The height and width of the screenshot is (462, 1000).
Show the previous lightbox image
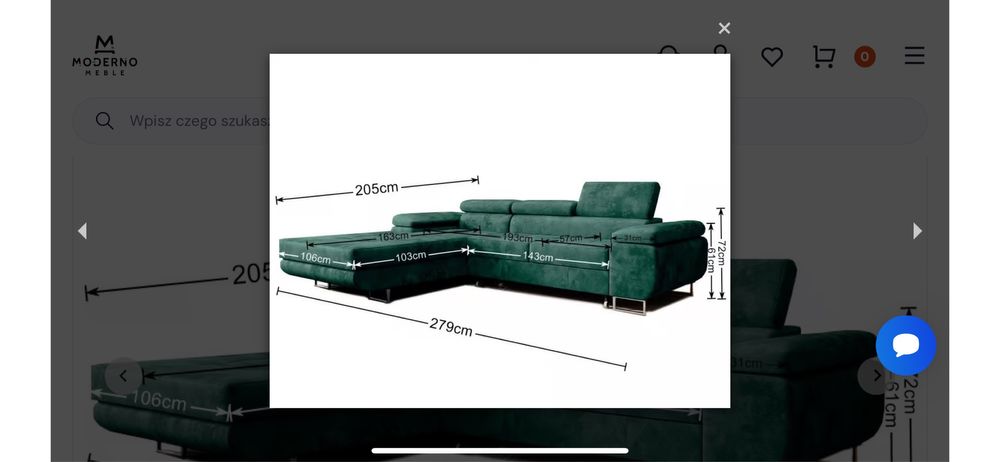pyautogui.click(x=82, y=231)
